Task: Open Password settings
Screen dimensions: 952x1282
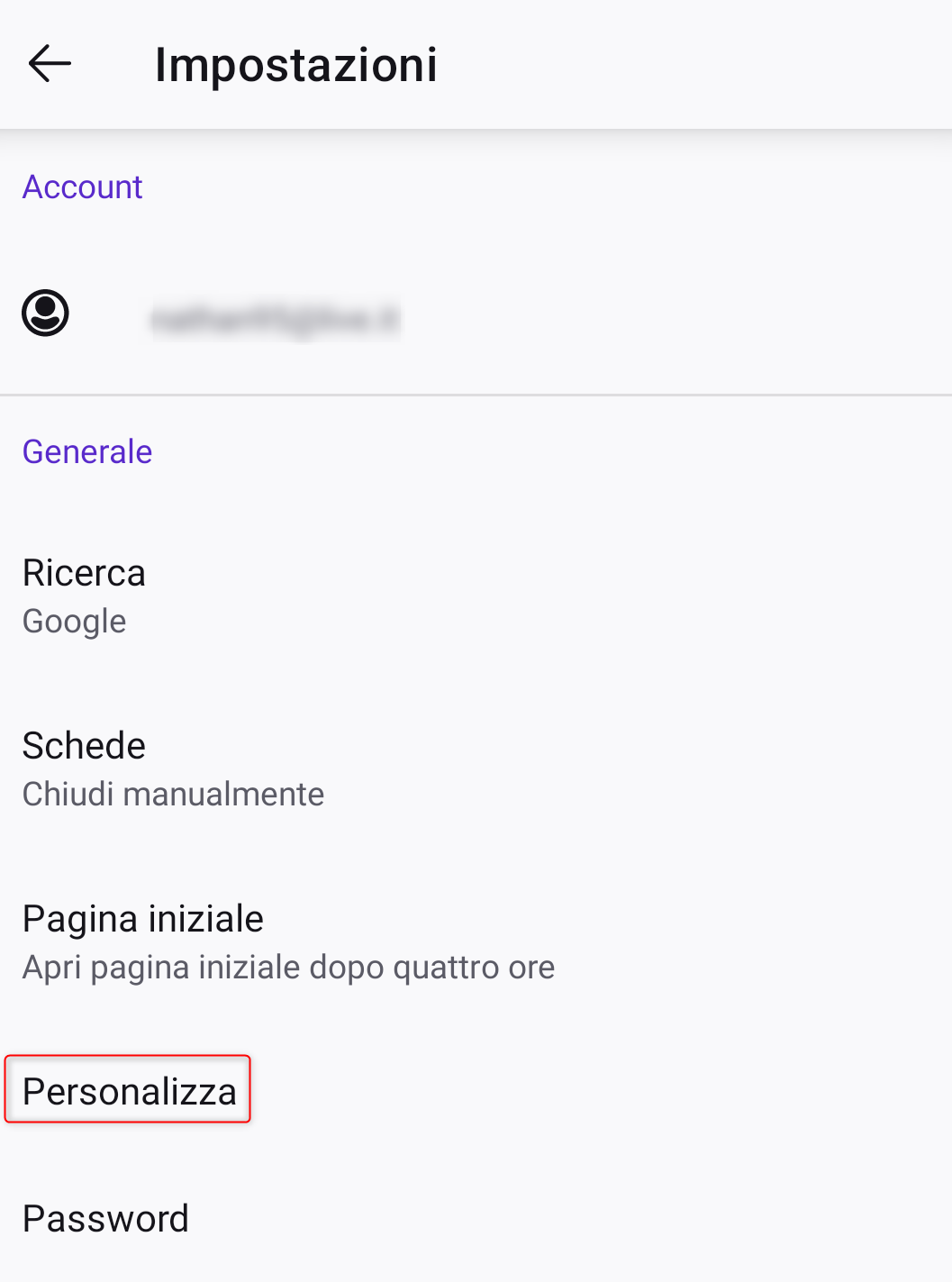Action: pyautogui.click(x=106, y=1219)
